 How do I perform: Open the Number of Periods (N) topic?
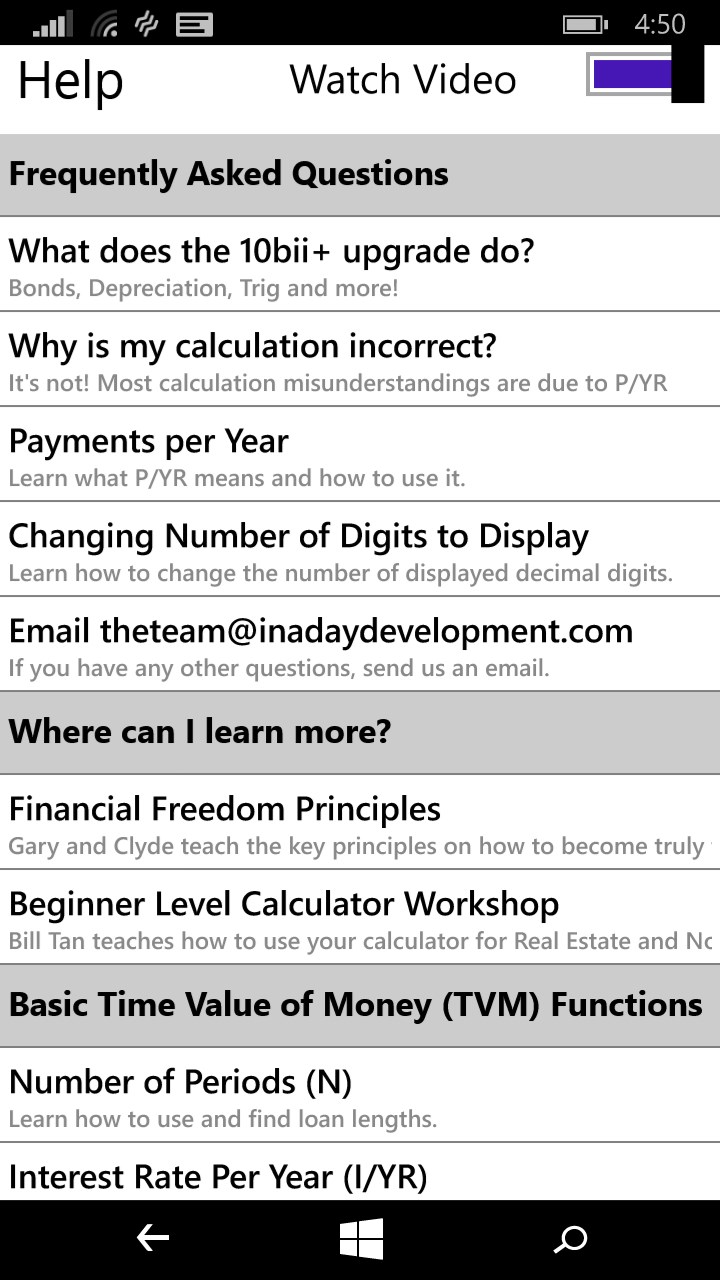click(360, 1095)
